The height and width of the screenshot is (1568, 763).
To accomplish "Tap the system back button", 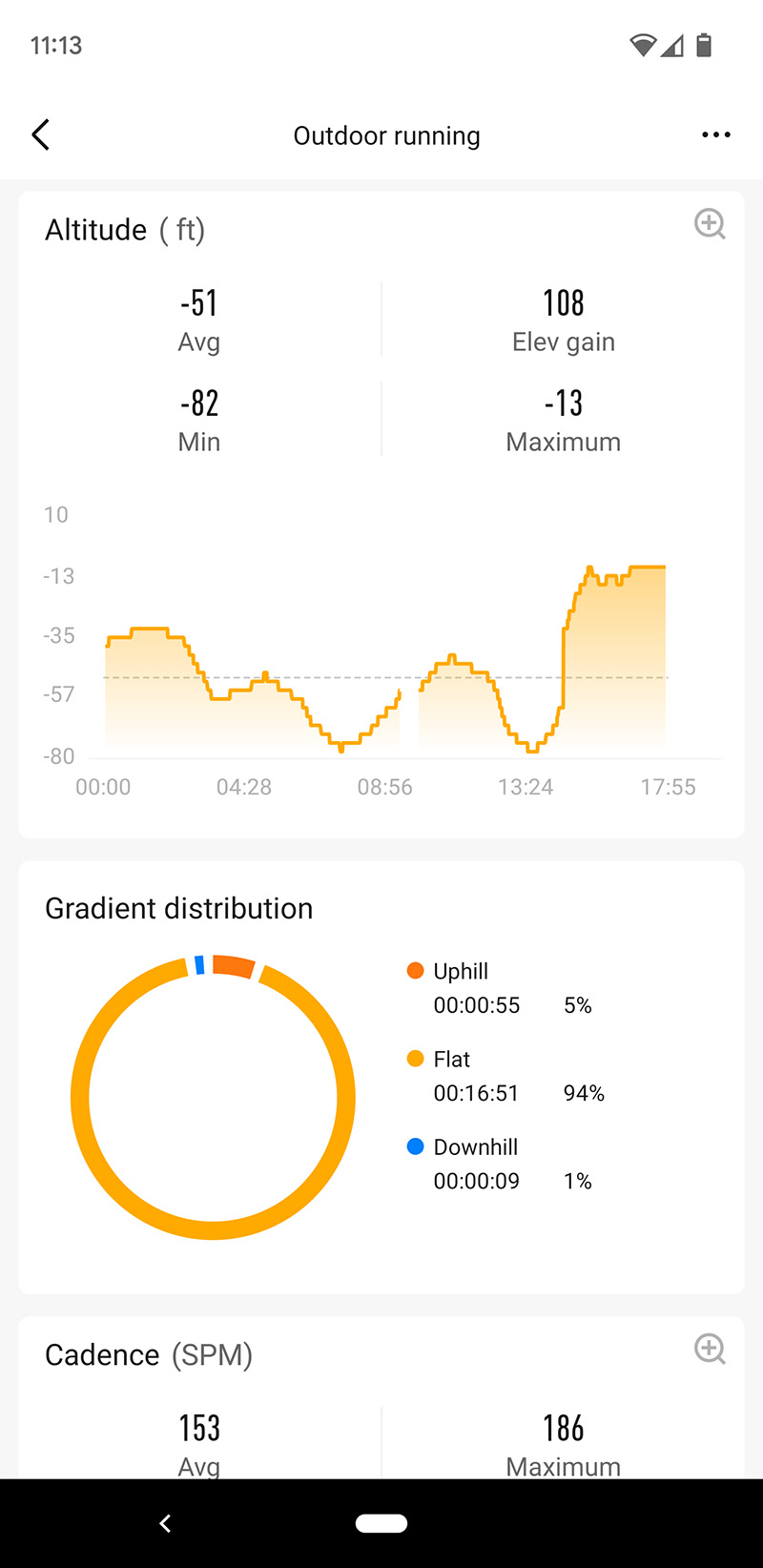I will click(x=165, y=1523).
